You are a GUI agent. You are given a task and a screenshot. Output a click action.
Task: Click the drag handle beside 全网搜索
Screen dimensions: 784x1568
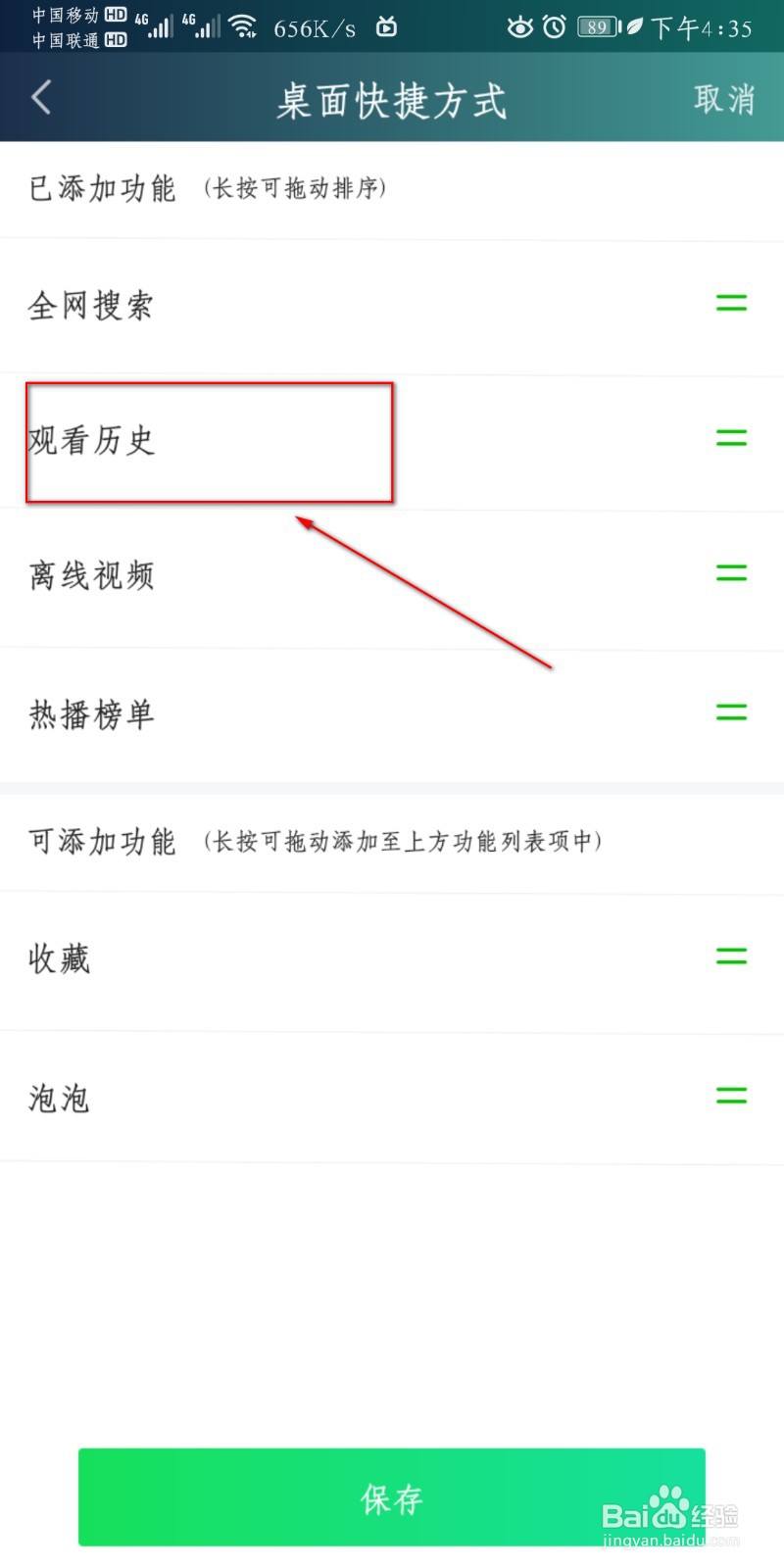(731, 303)
